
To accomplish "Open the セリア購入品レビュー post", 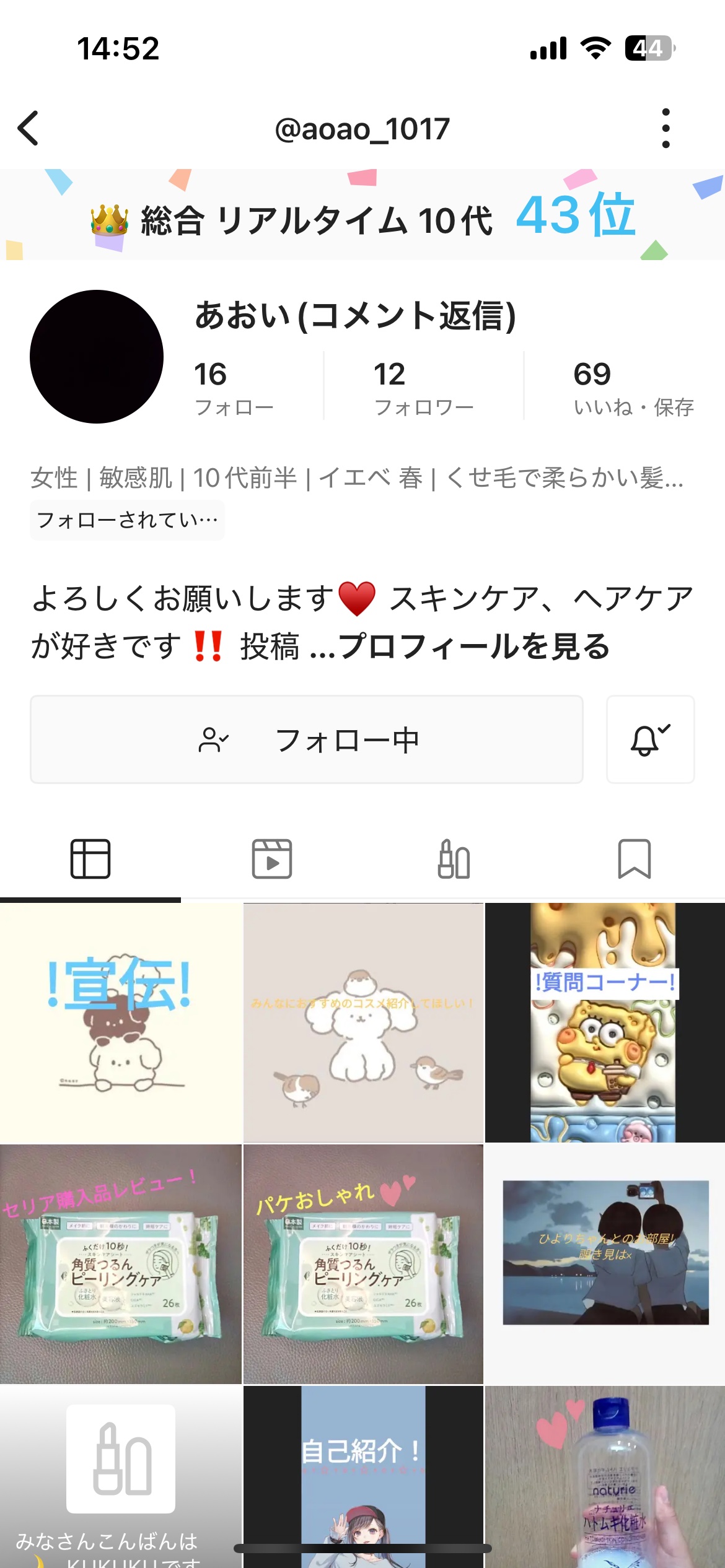I will pos(120,1264).
